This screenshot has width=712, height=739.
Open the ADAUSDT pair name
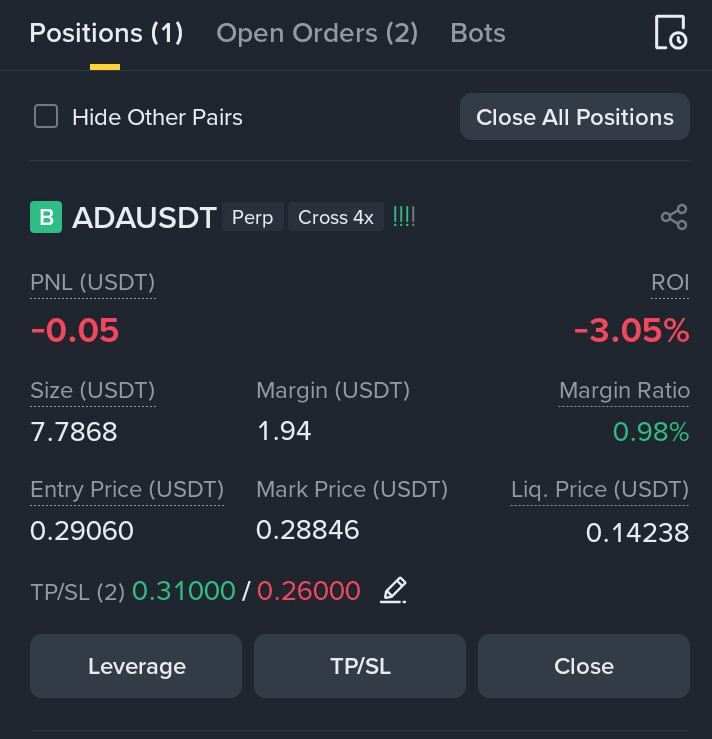[144, 217]
